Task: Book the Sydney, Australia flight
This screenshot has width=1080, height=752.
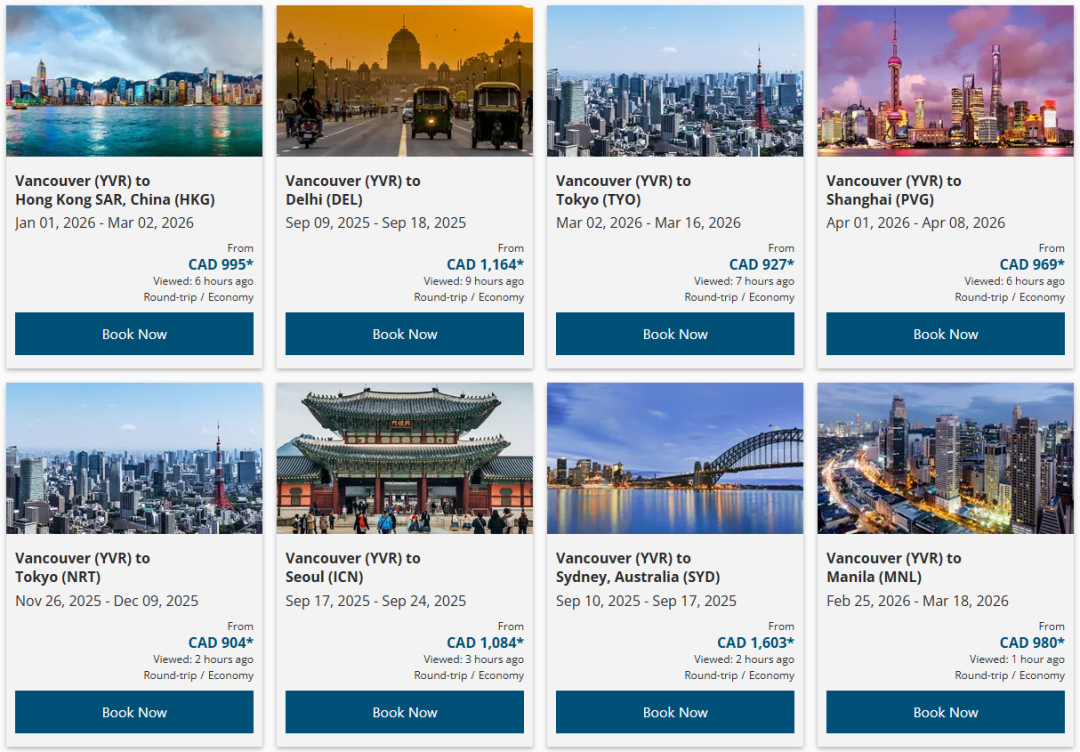Action: pos(675,712)
